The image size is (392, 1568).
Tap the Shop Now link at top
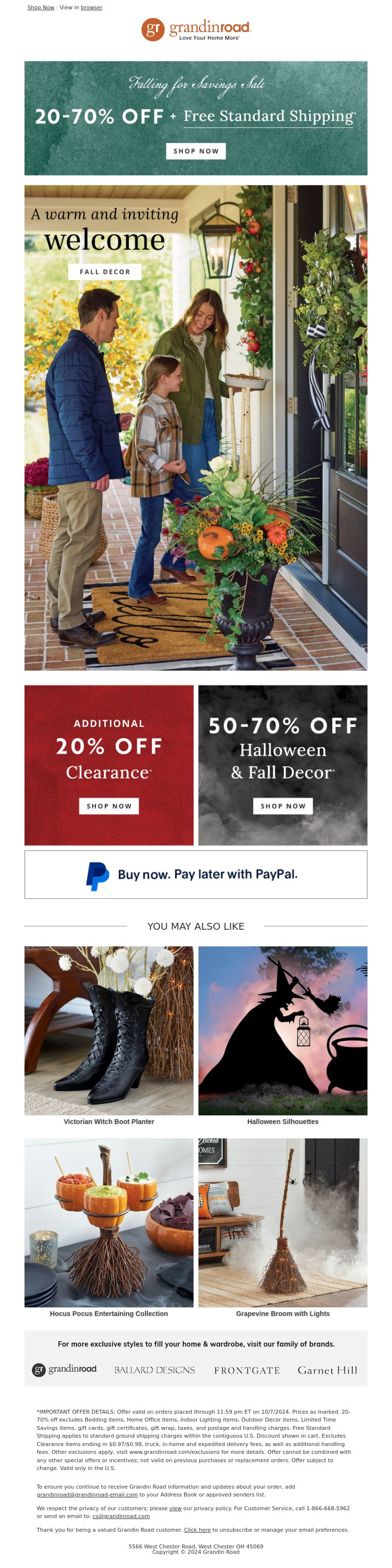[x=41, y=7]
